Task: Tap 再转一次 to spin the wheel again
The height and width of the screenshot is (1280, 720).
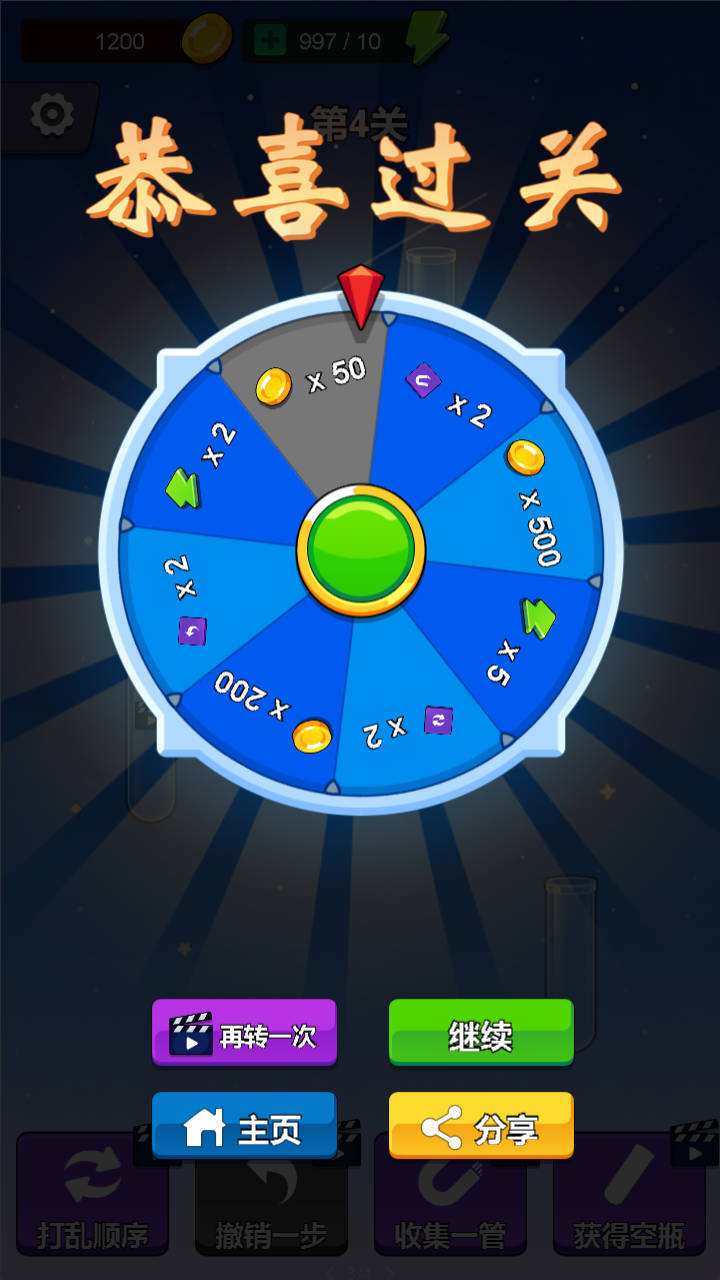Action: 244,1034
